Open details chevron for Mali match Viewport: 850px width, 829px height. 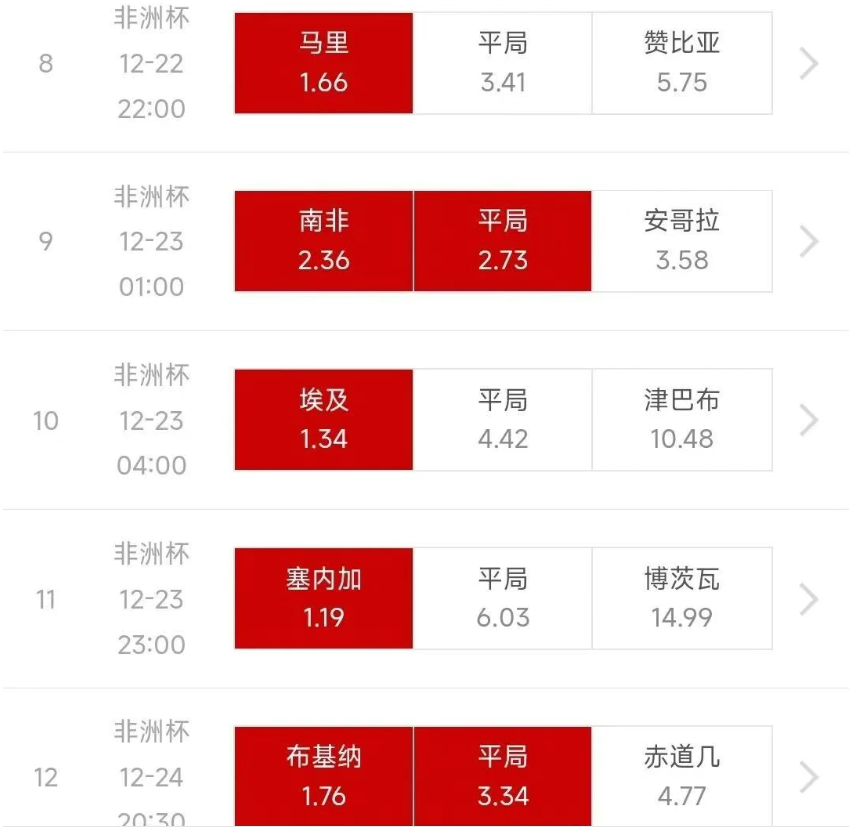[809, 63]
